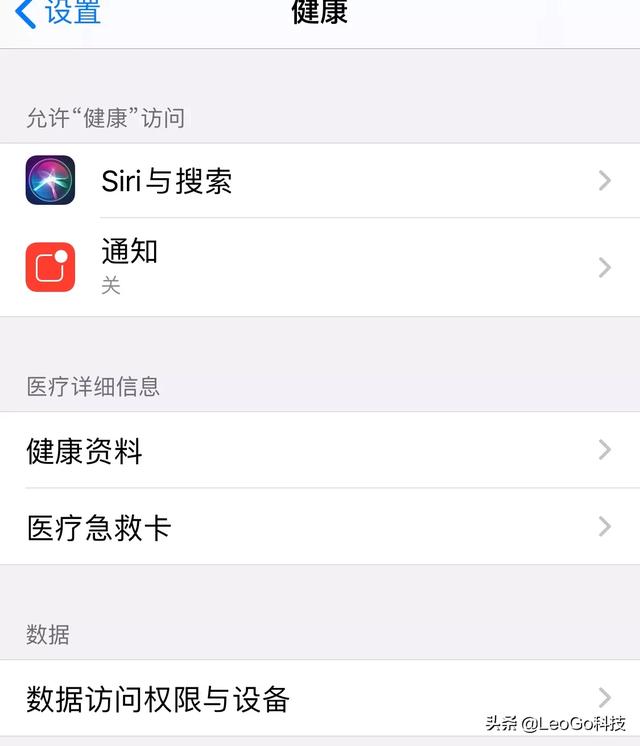Open 医疗急救卡
This screenshot has height=746, width=640.
[x=320, y=527]
